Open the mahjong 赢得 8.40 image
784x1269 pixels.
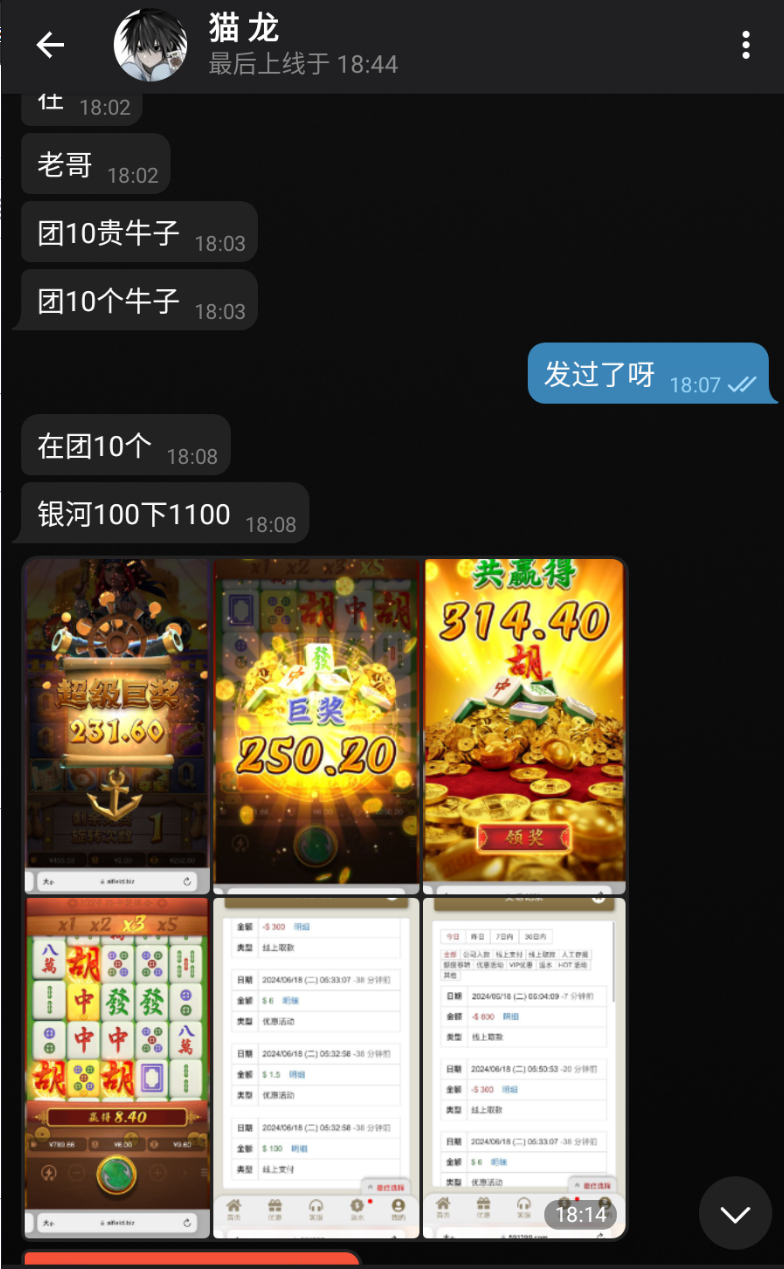117,1065
